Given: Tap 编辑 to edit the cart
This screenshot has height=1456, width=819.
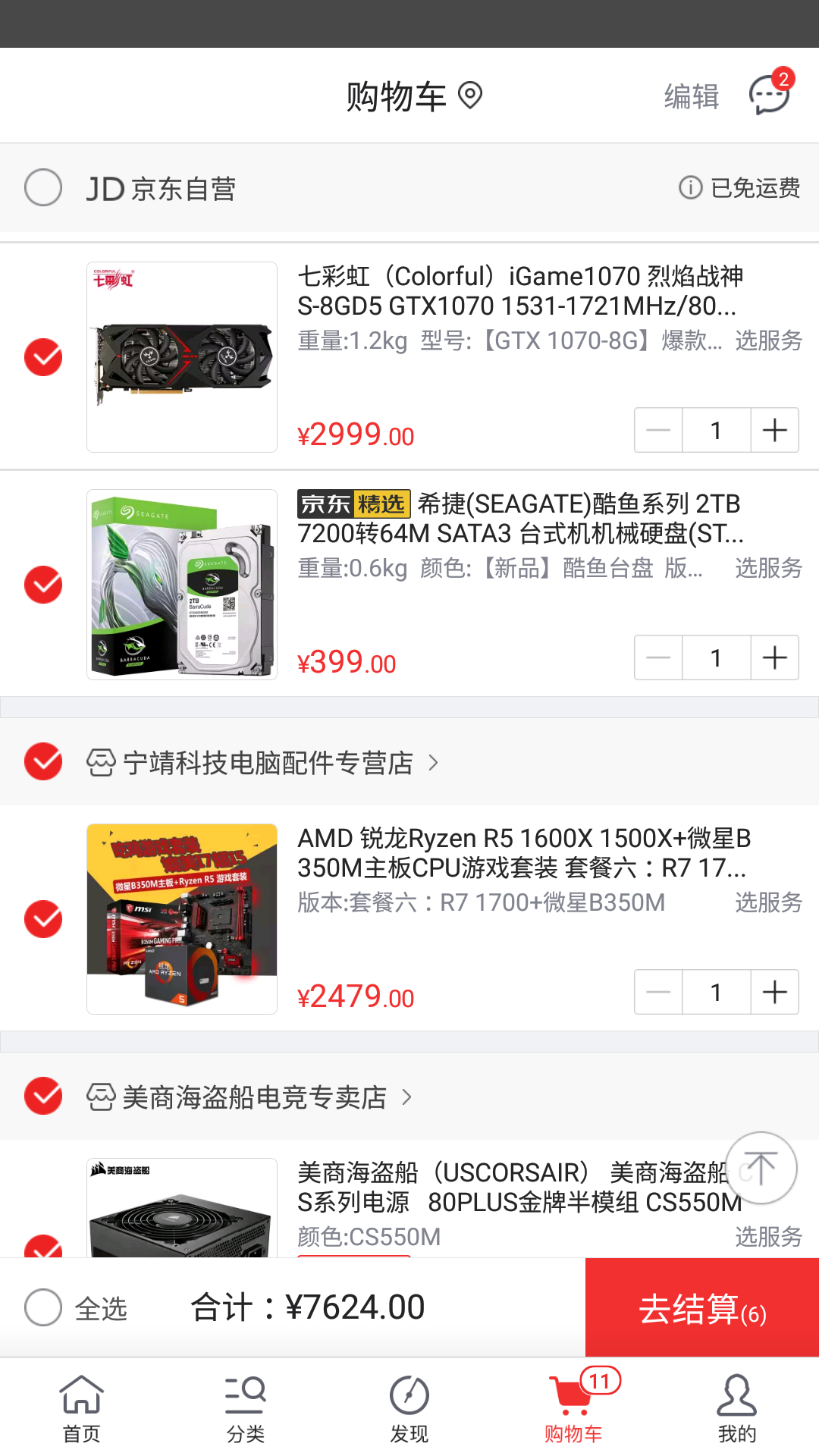Looking at the screenshot, I should 691,96.
